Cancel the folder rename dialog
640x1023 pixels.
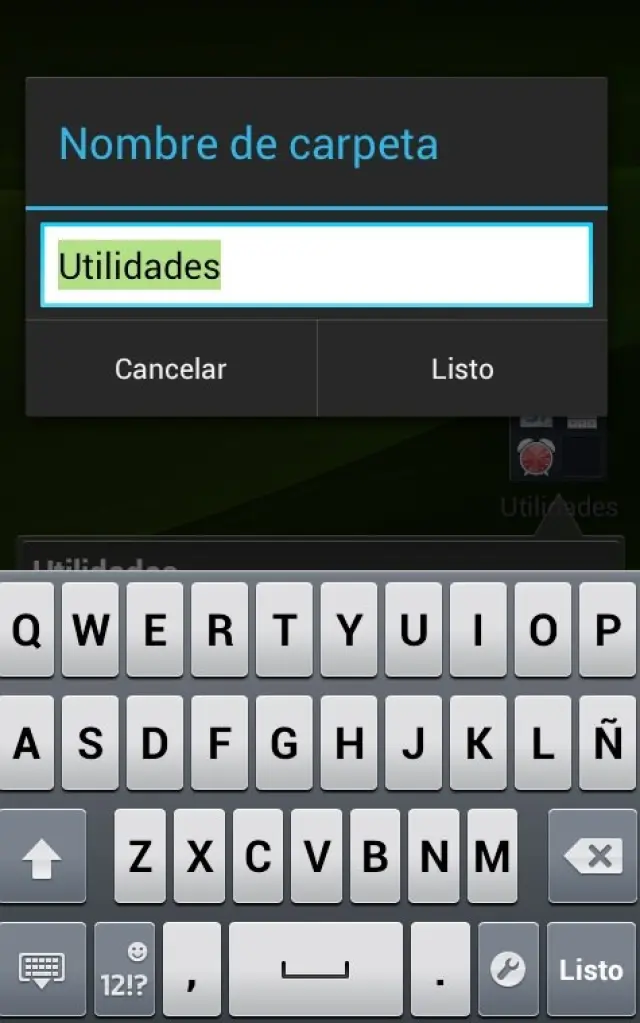coord(171,369)
